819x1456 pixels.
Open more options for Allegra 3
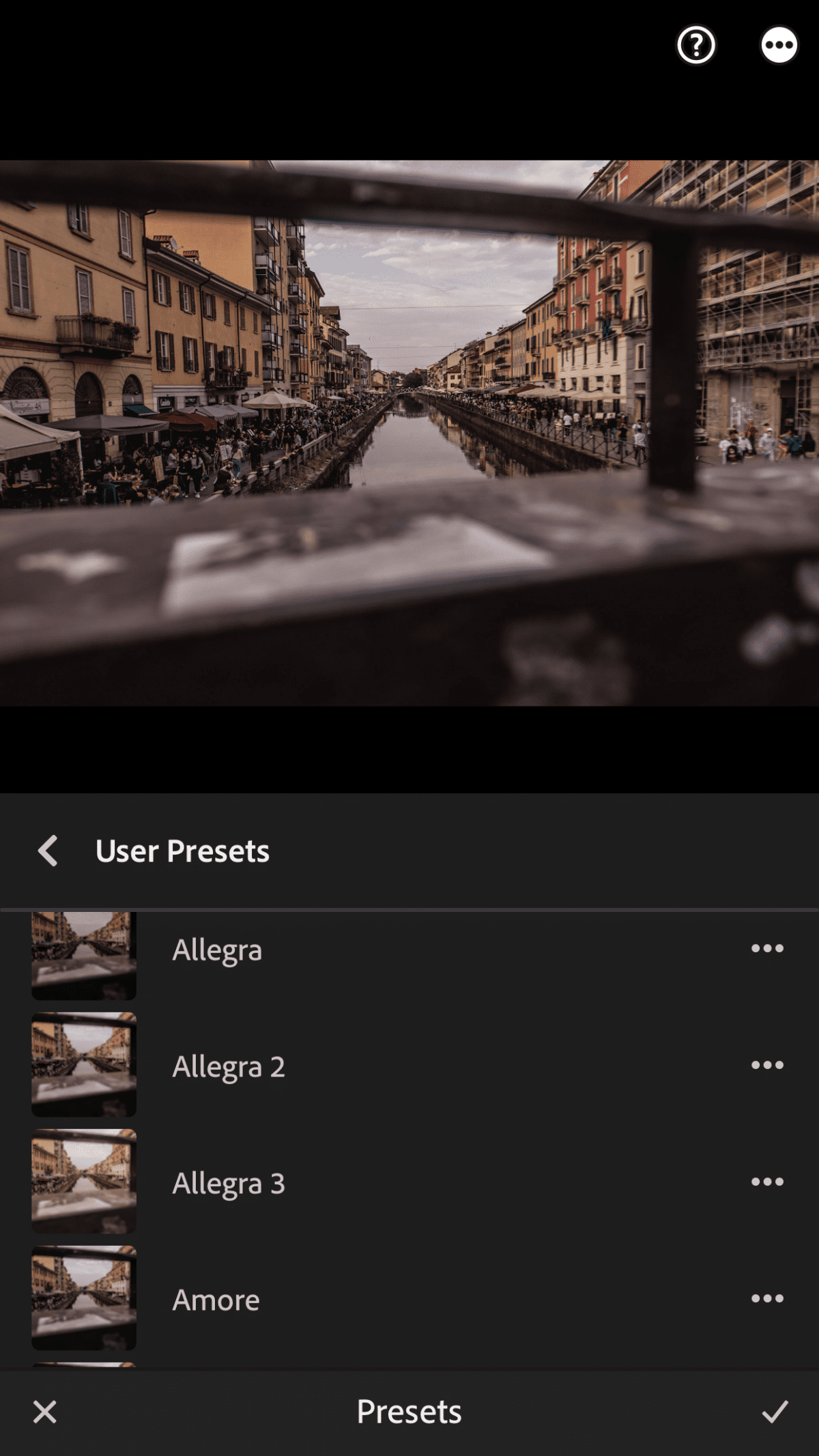[x=767, y=1182]
